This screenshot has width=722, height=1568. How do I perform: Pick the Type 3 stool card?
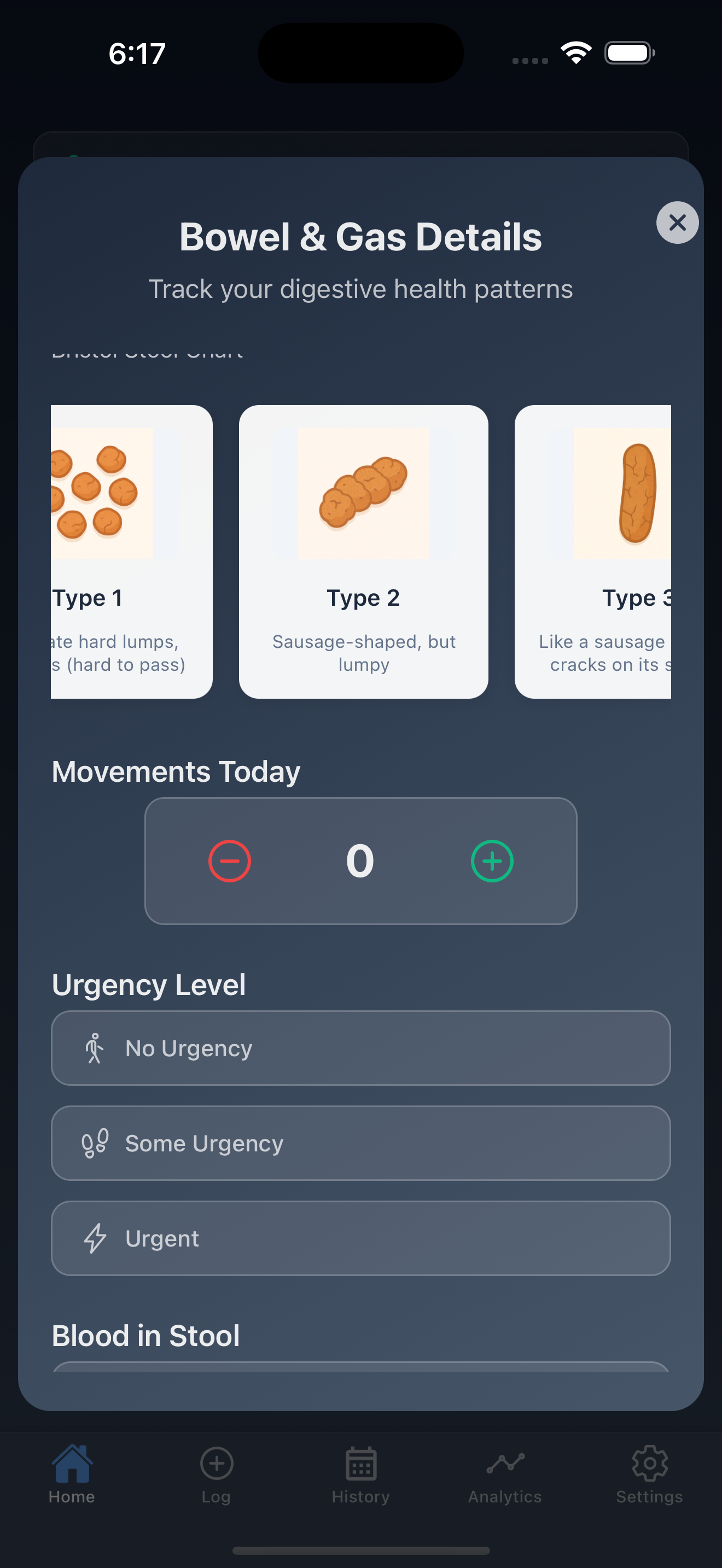(x=593, y=551)
